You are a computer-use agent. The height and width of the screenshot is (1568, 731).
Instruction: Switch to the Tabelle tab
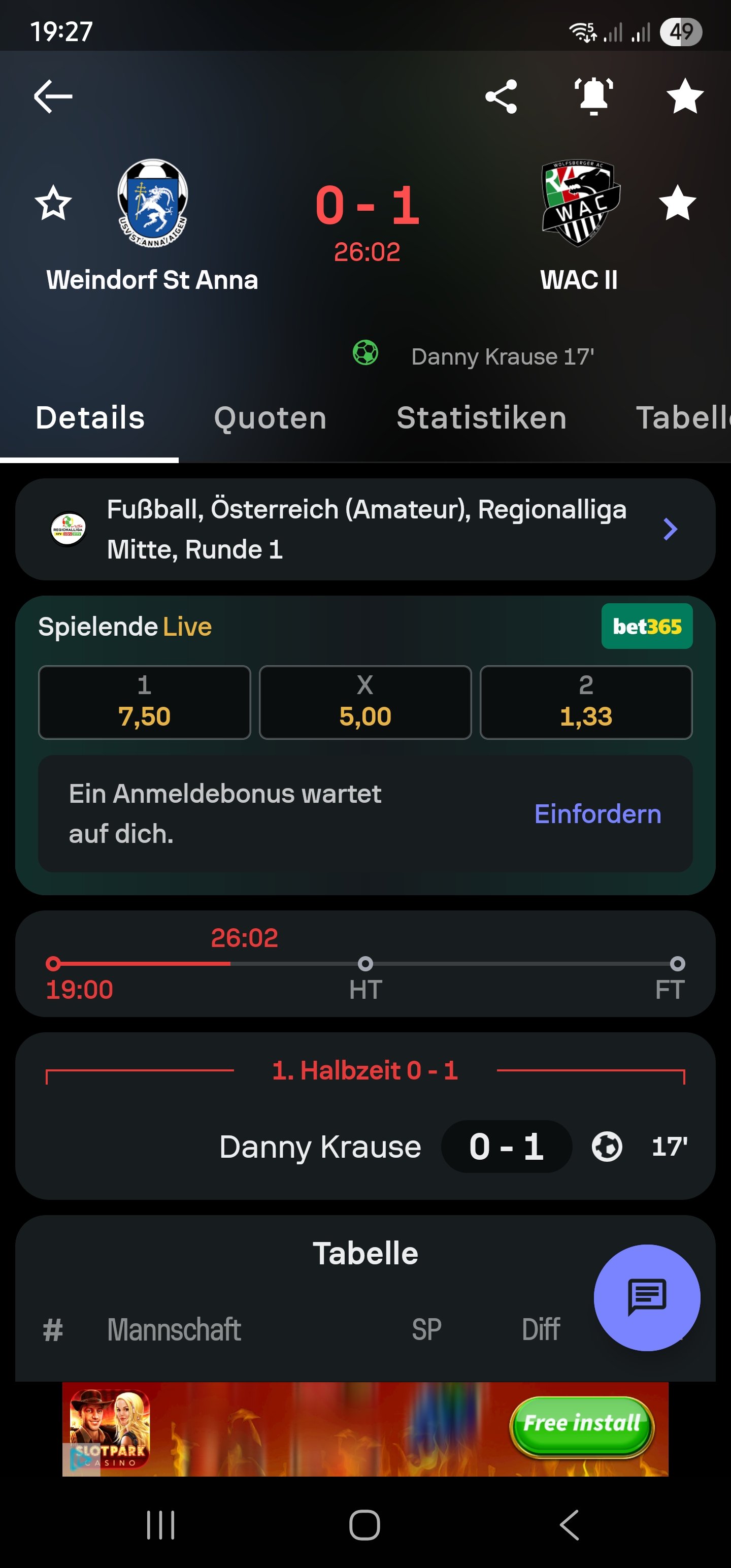[683, 418]
